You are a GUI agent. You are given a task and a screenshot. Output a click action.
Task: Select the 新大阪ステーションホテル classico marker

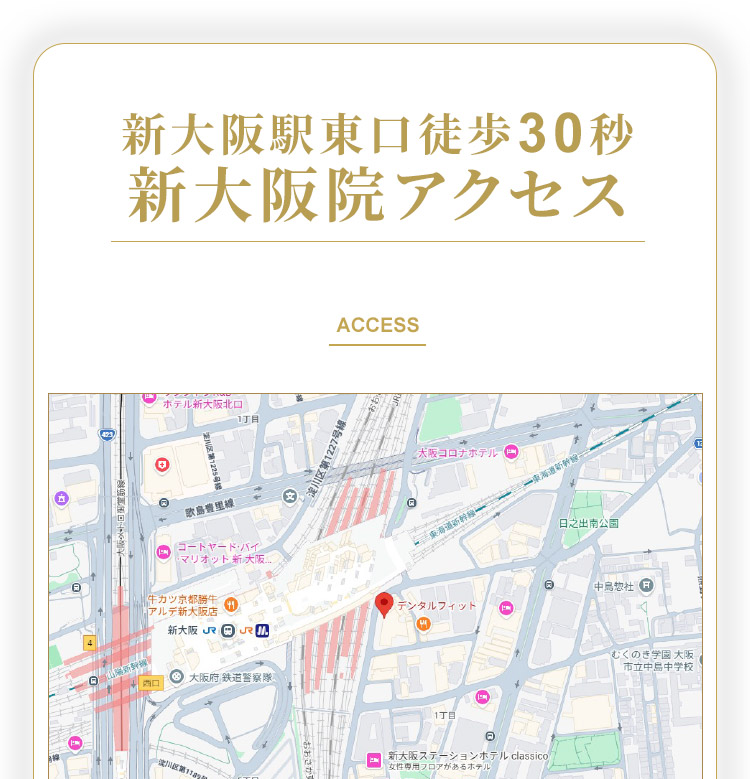tap(374, 760)
